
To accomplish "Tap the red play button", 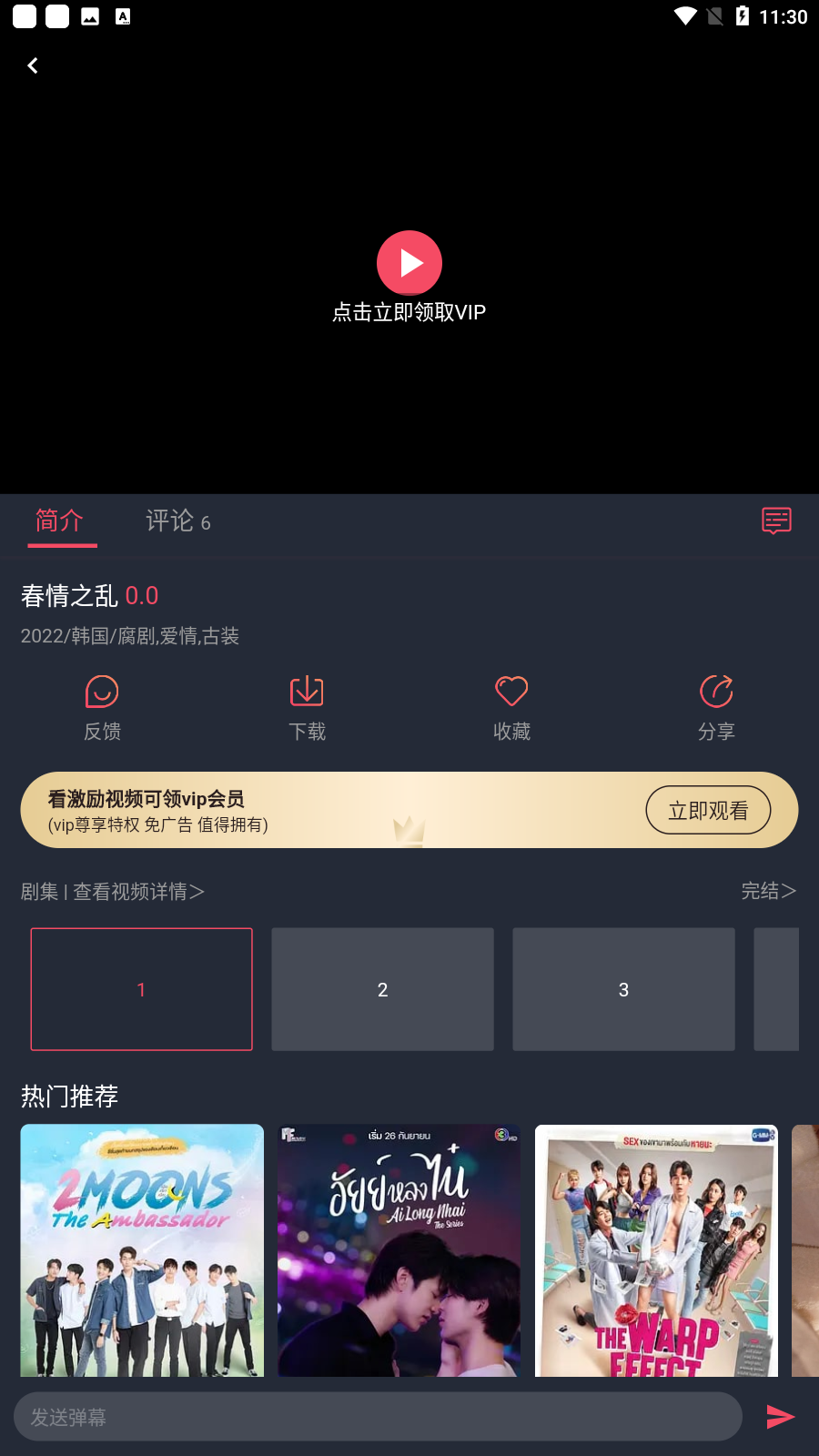I will [409, 263].
